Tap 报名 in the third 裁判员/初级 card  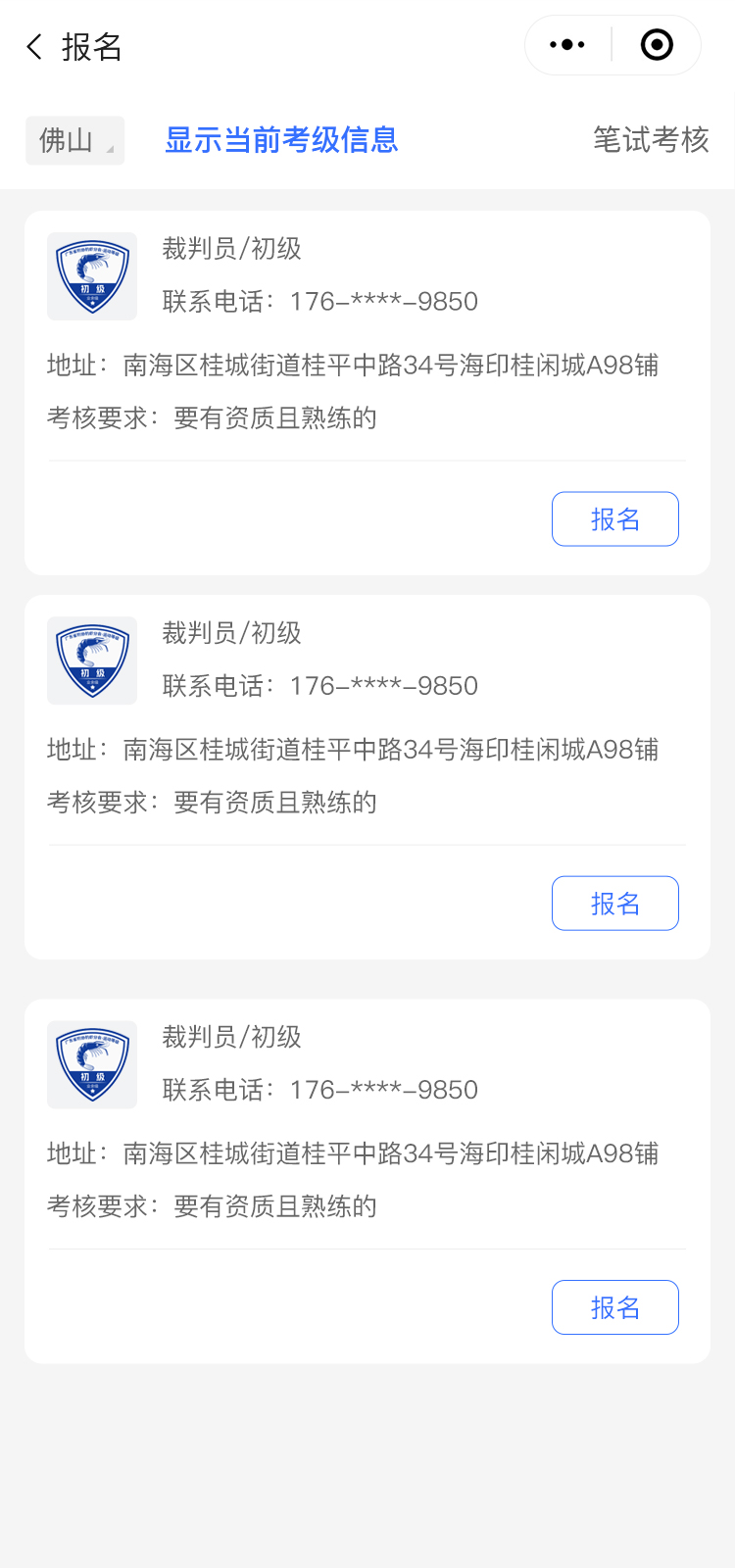click(614, 1306)
